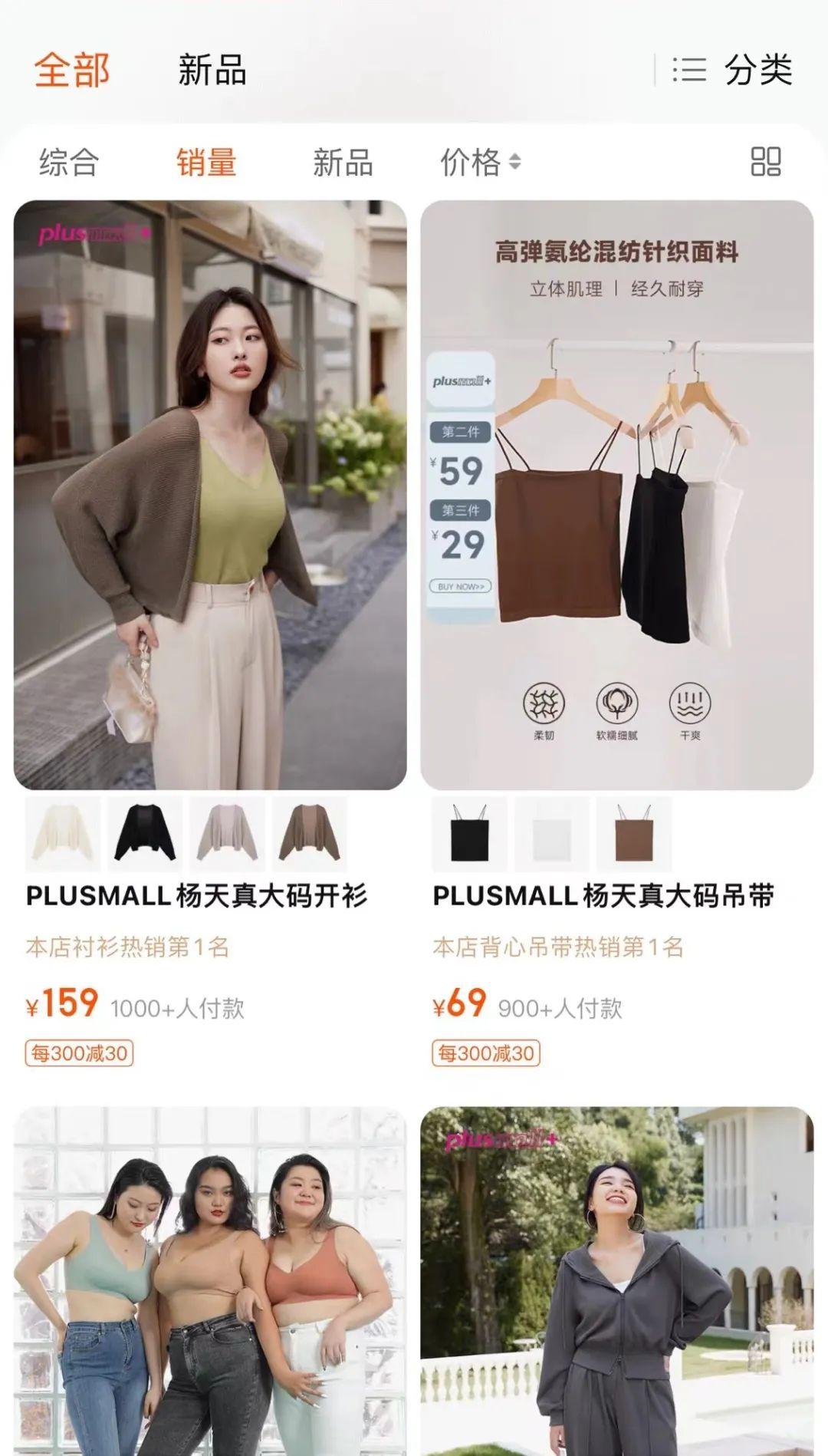Toggle the grid layout view icon

pyautogui.click(x=765, y=162)
